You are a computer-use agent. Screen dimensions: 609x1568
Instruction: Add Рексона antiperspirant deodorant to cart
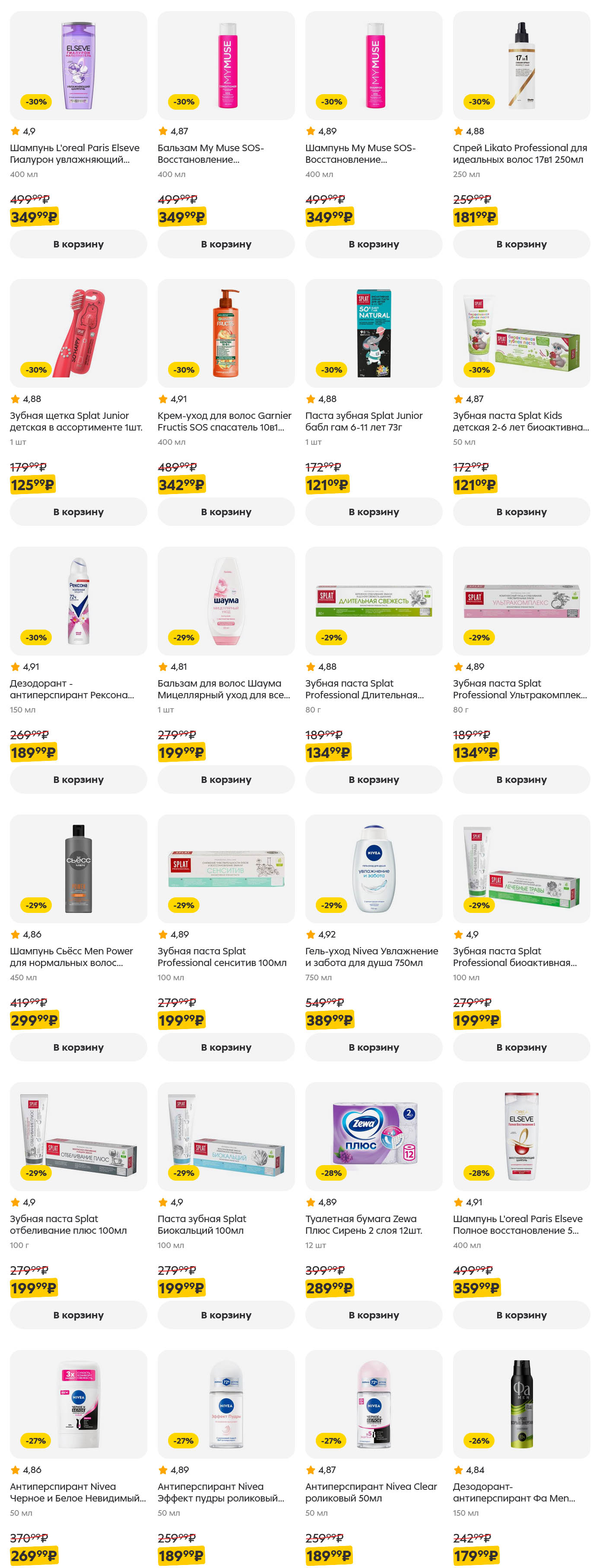78,780
